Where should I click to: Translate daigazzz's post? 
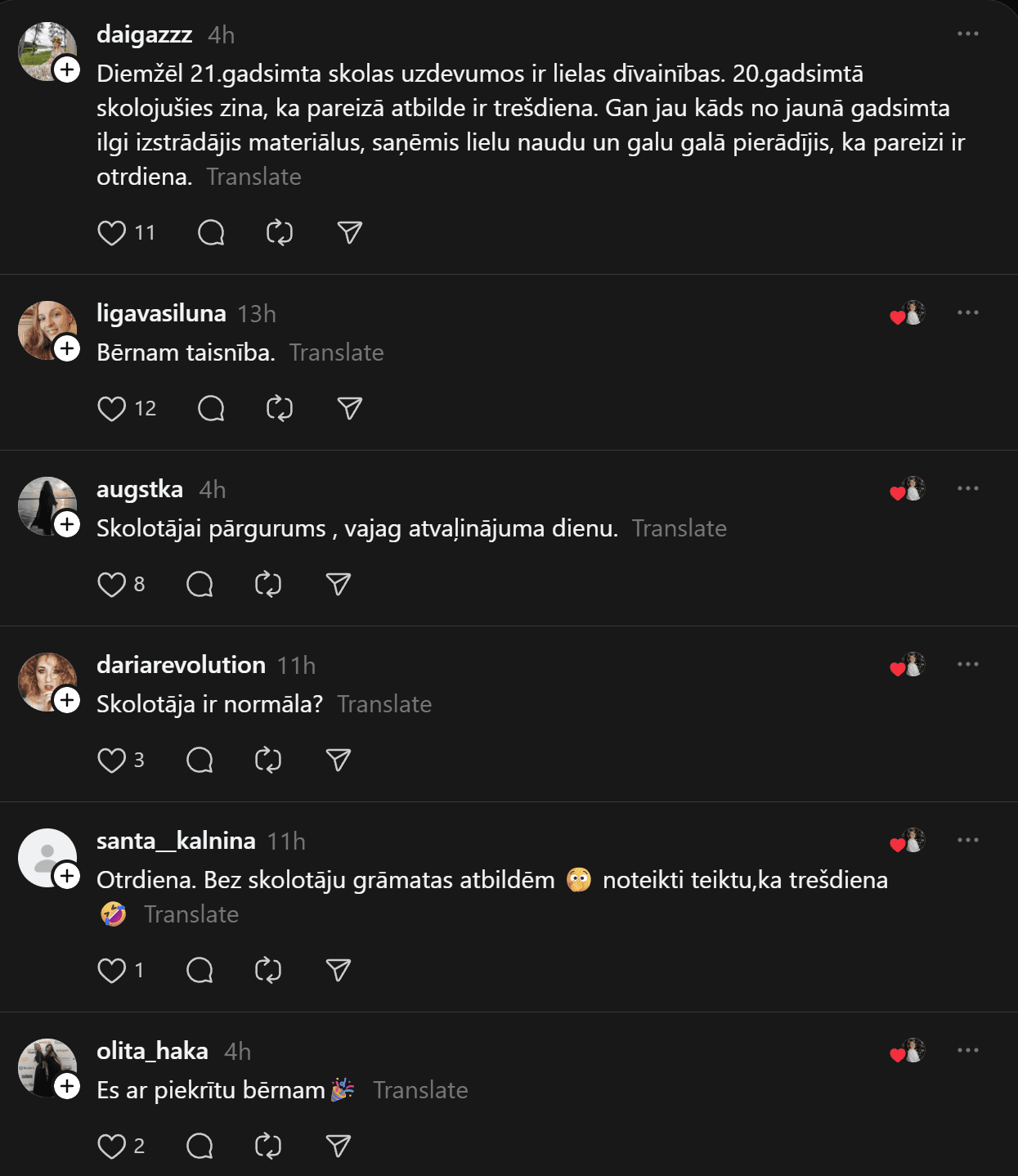coord(253,177)
